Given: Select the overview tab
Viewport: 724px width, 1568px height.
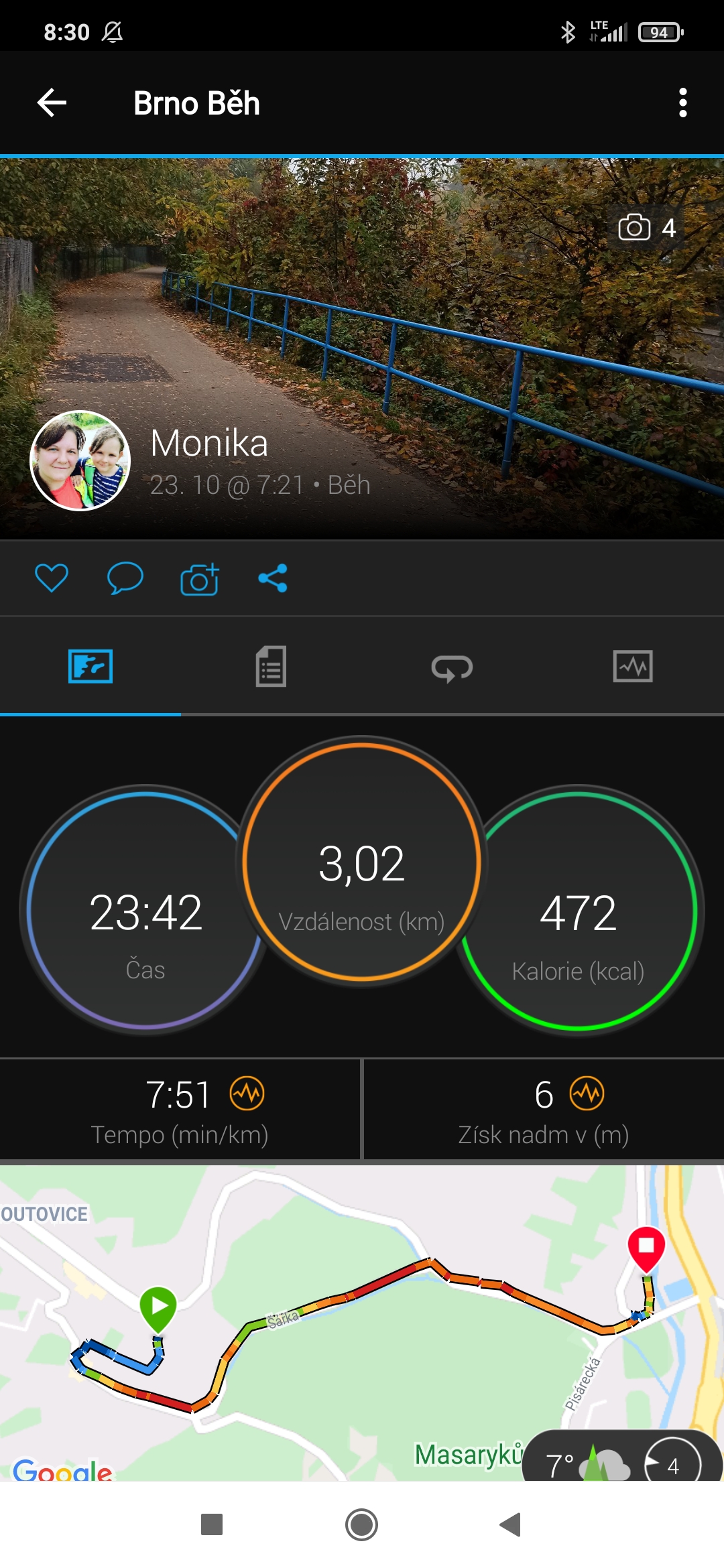Looking at the screenshot, I should coord(90,667).
